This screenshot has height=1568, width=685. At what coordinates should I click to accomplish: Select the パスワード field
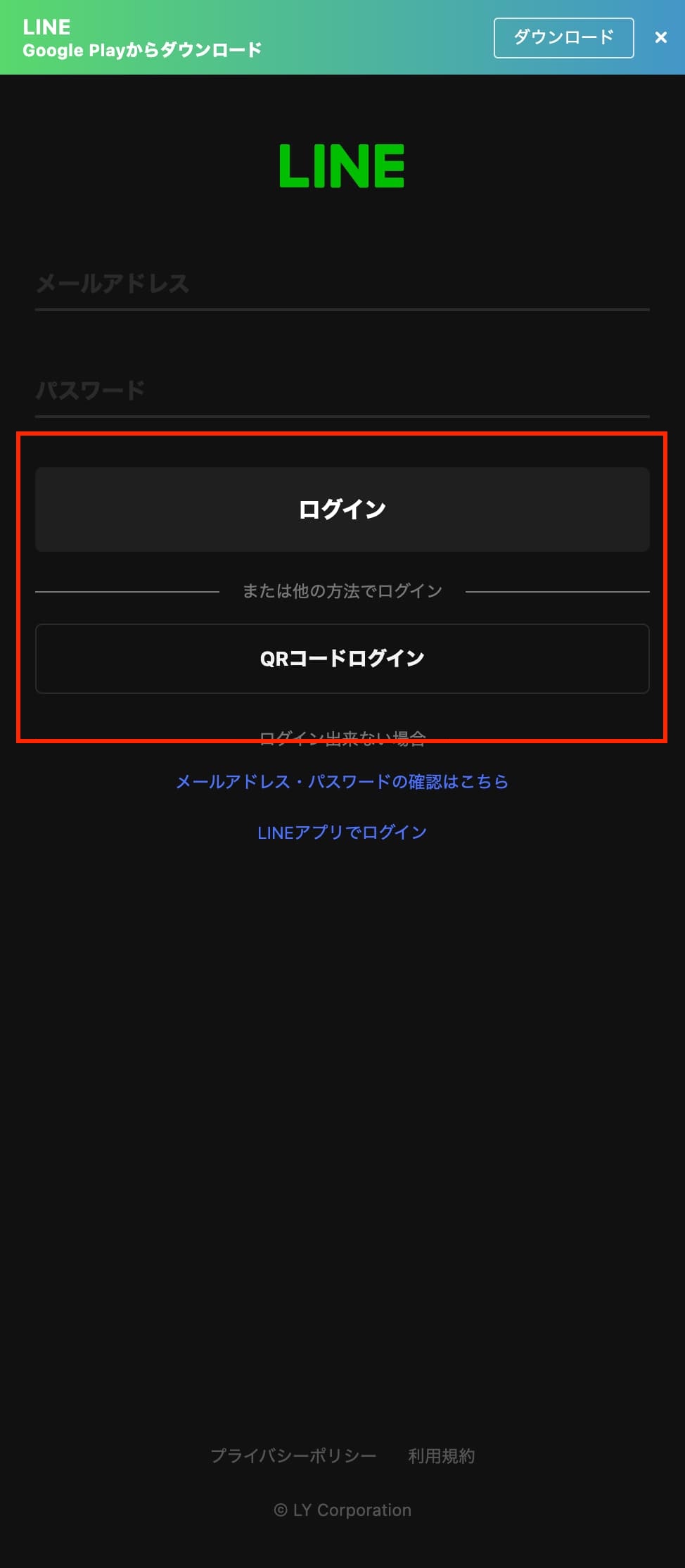coord(342,391)
